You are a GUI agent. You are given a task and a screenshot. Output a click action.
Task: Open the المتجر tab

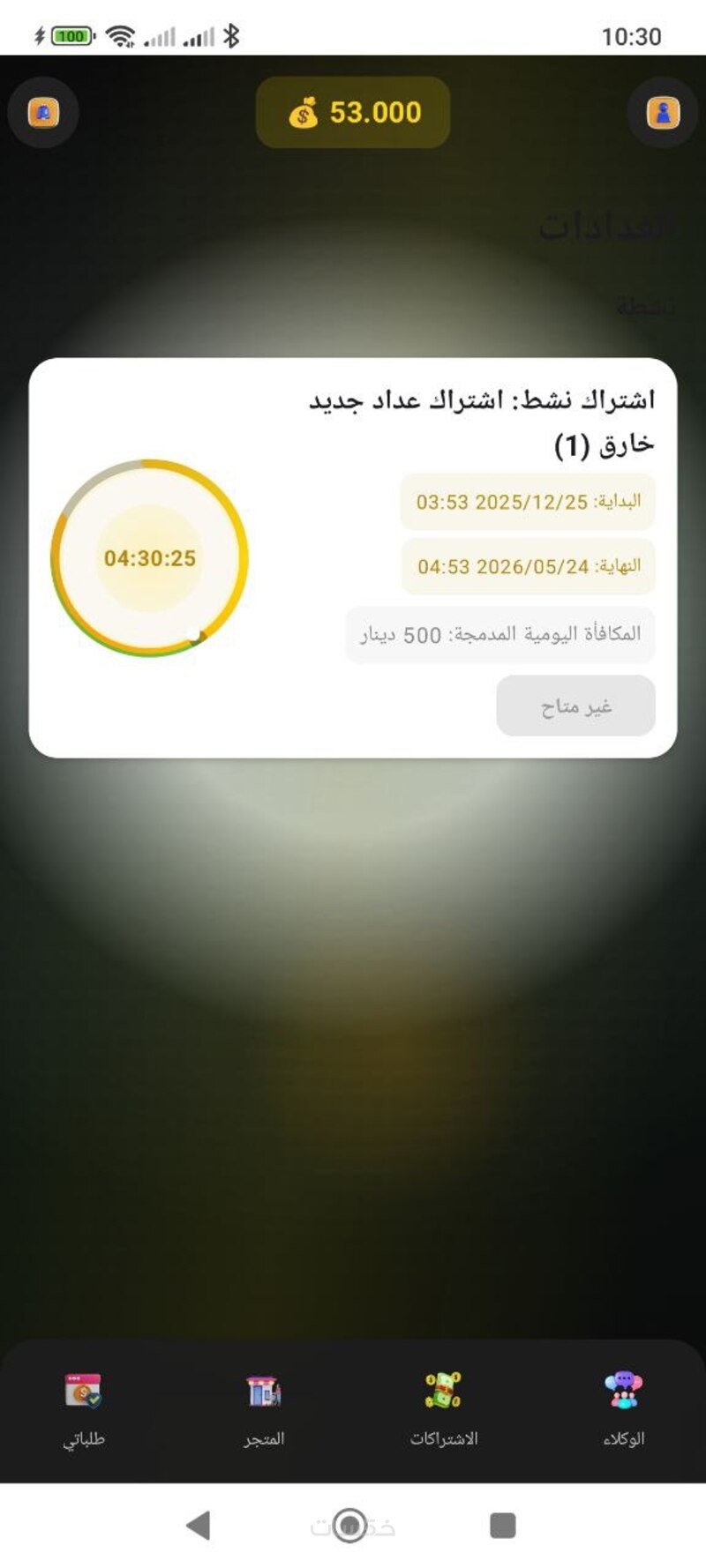tap(264, 1408)
